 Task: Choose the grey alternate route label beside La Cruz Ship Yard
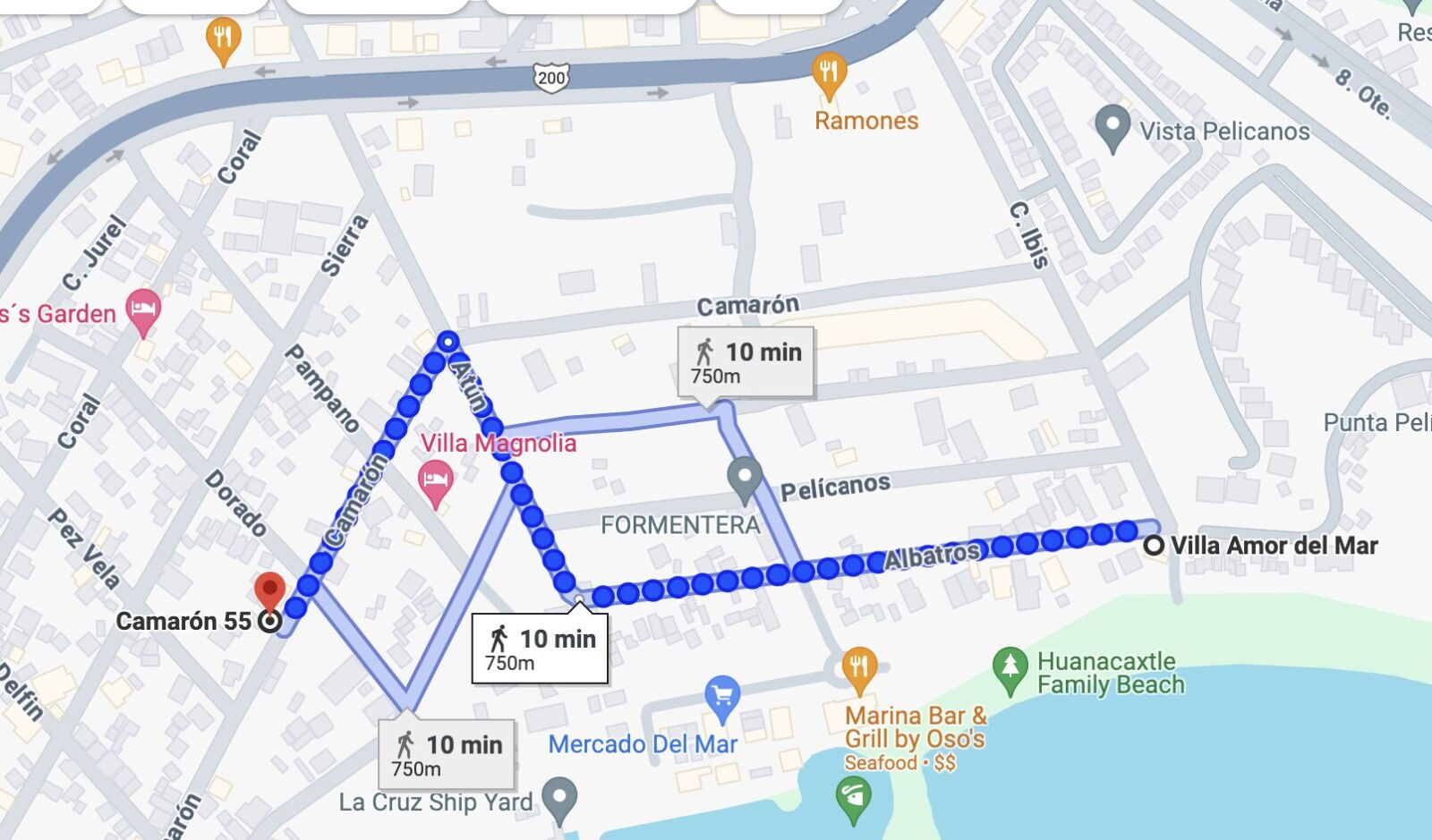[x=447, y=754]
